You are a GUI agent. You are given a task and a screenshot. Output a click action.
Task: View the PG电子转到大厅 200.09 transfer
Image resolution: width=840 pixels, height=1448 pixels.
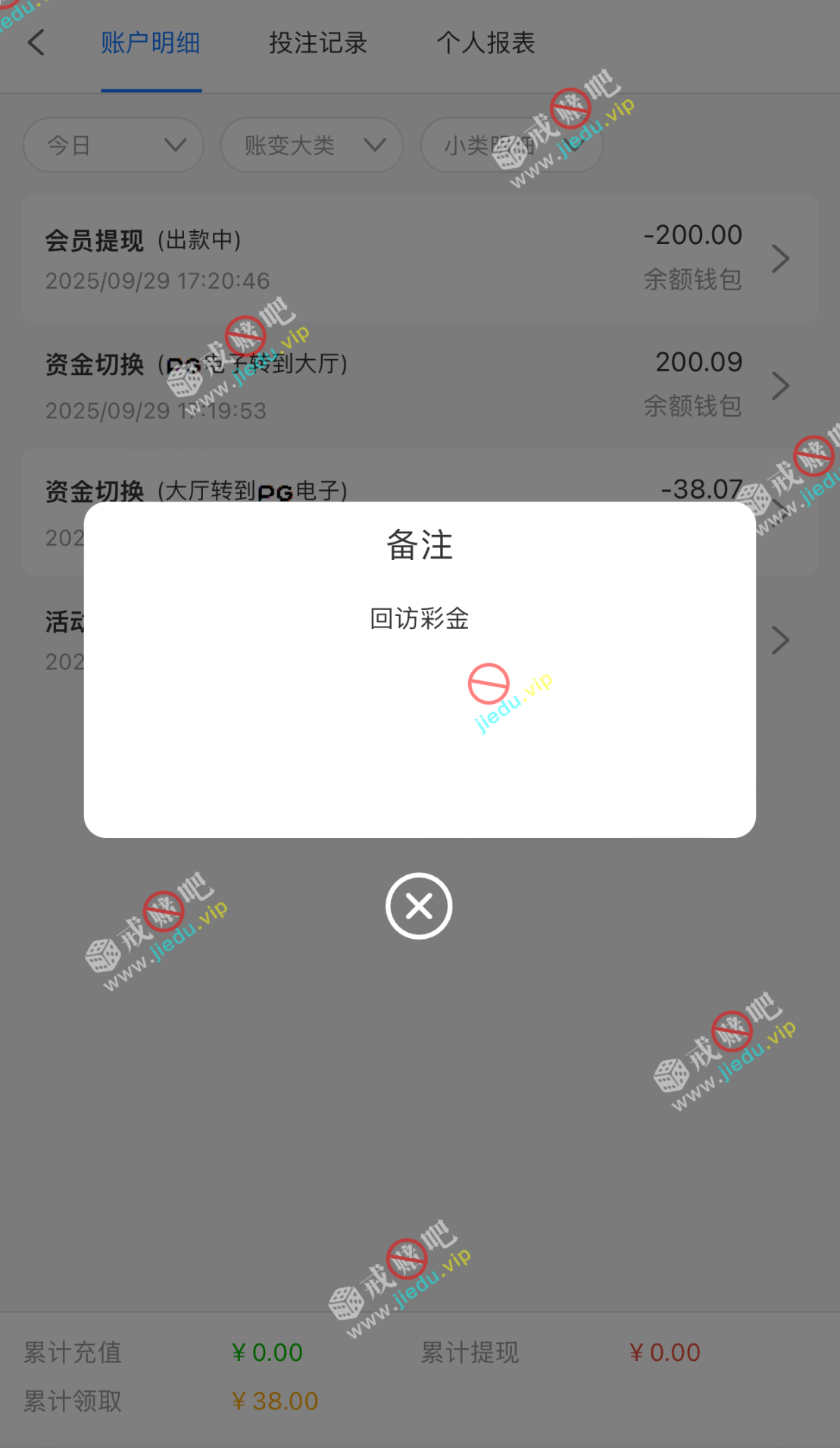click(420, 386)
